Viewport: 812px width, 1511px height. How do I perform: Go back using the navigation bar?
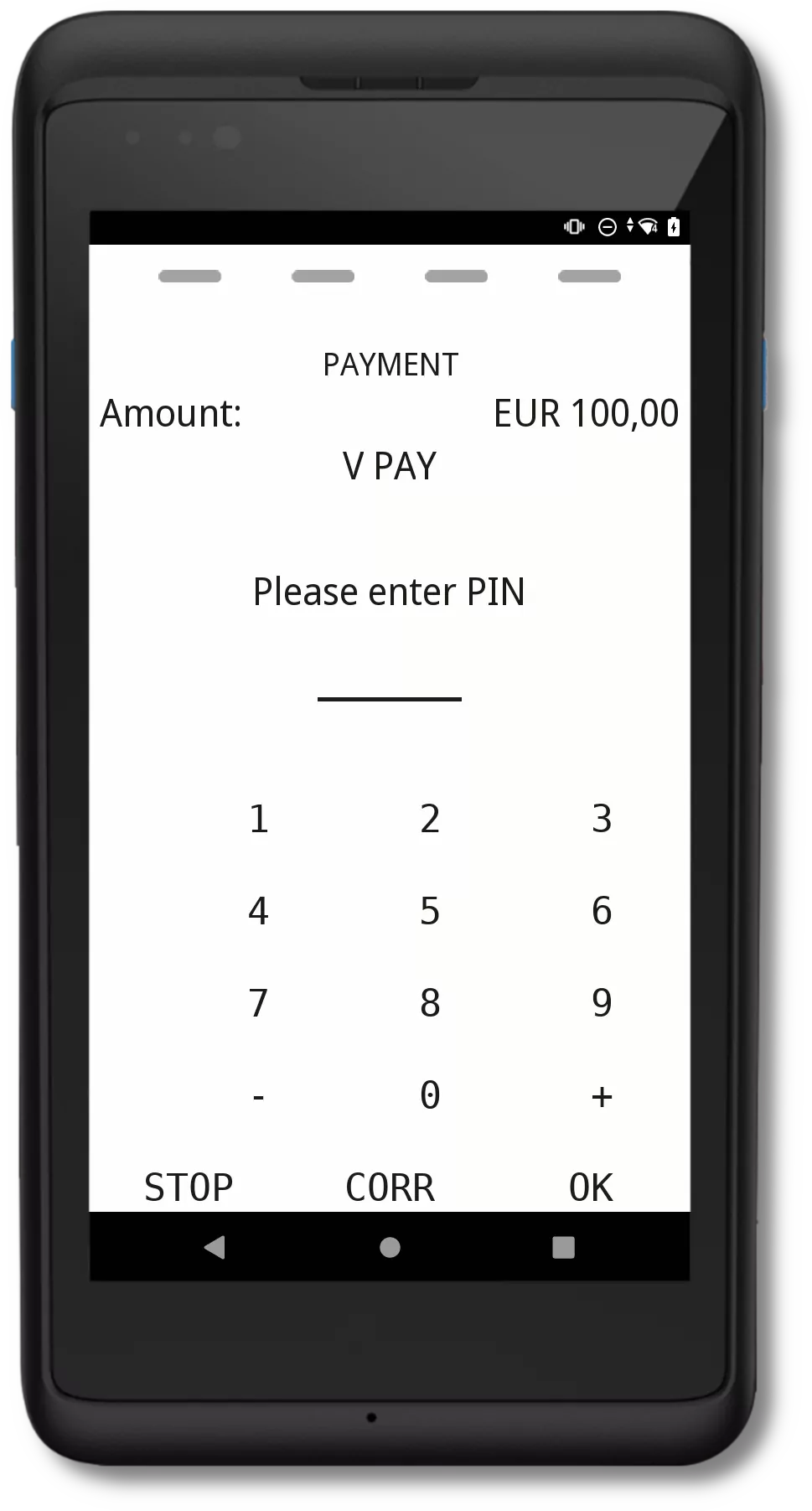[215, 1248]
